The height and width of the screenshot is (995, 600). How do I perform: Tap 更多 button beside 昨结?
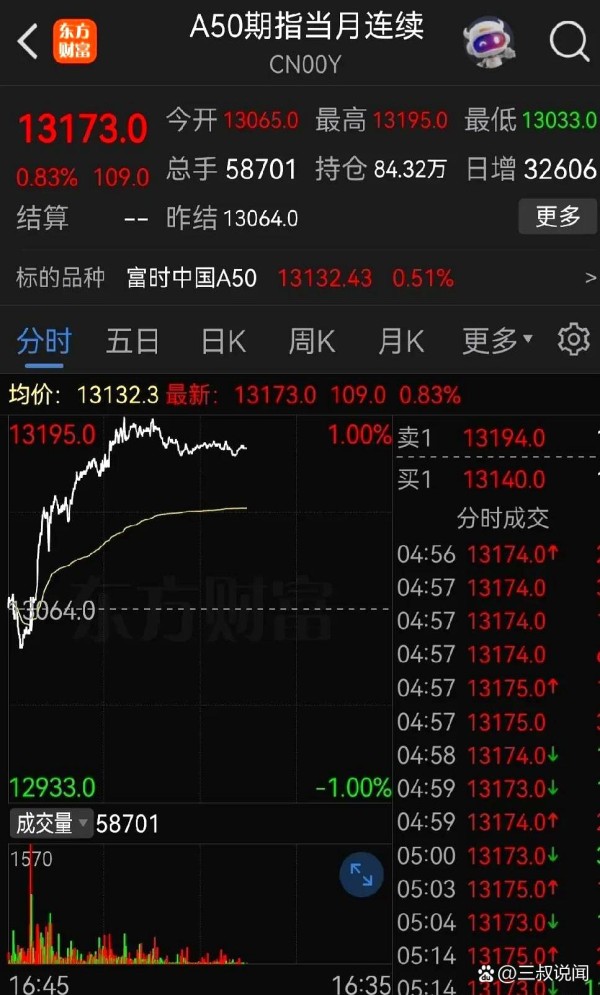click(558, 217)
